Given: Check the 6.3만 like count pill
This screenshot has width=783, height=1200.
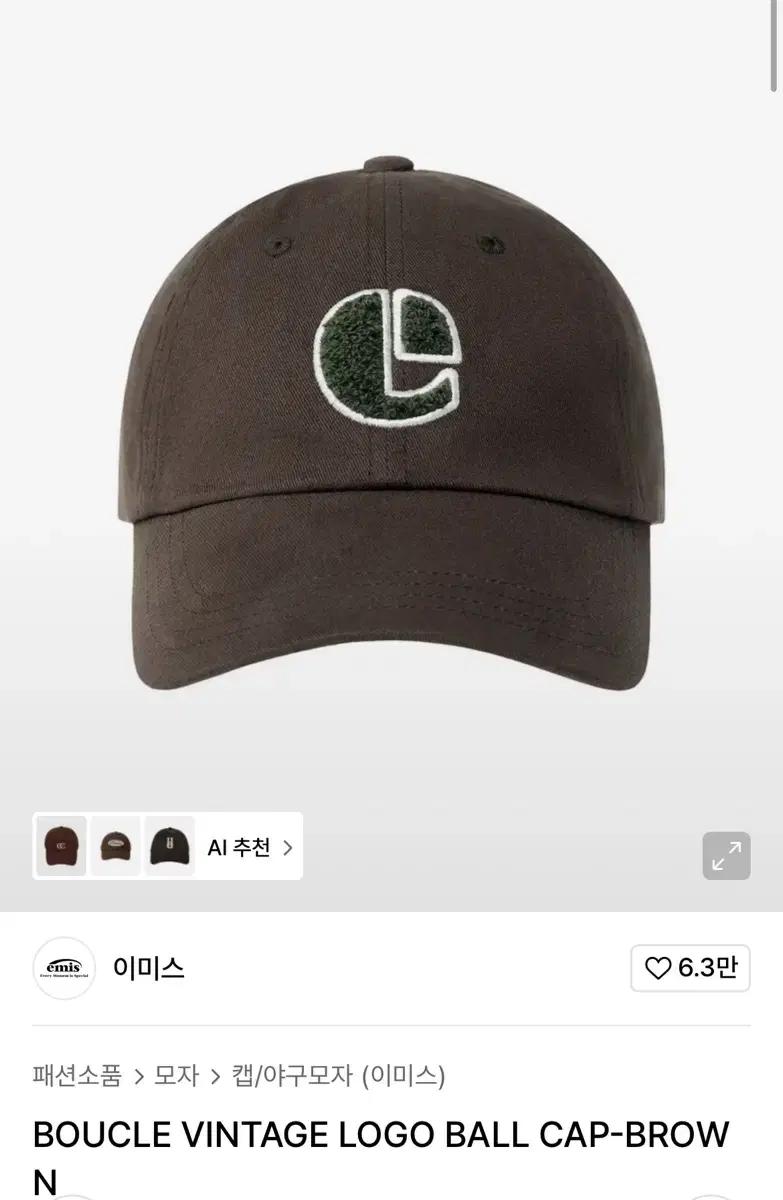Looking at the screenshot, I should (690, 967).
